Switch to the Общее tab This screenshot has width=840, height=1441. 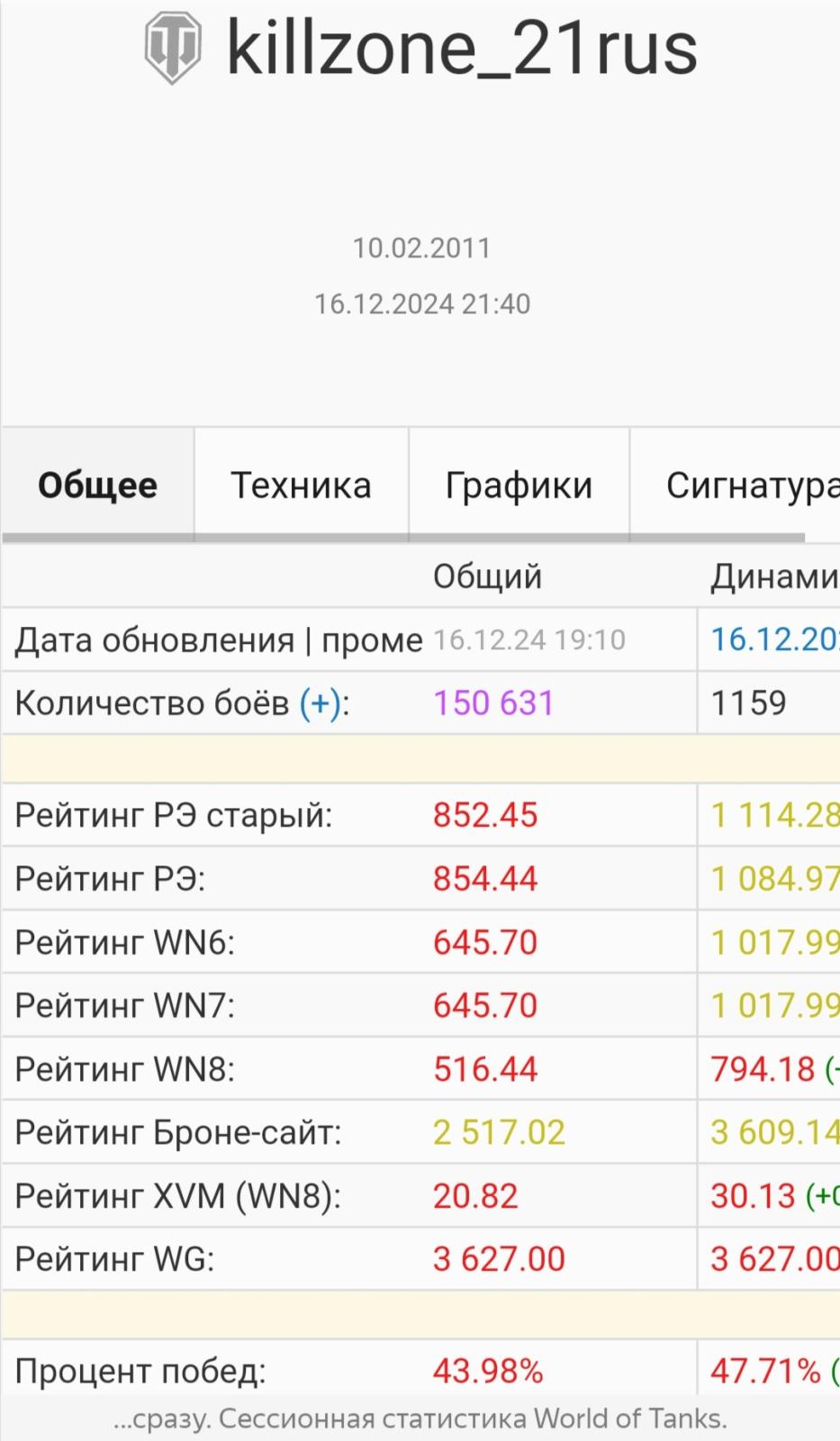point(97,485)
